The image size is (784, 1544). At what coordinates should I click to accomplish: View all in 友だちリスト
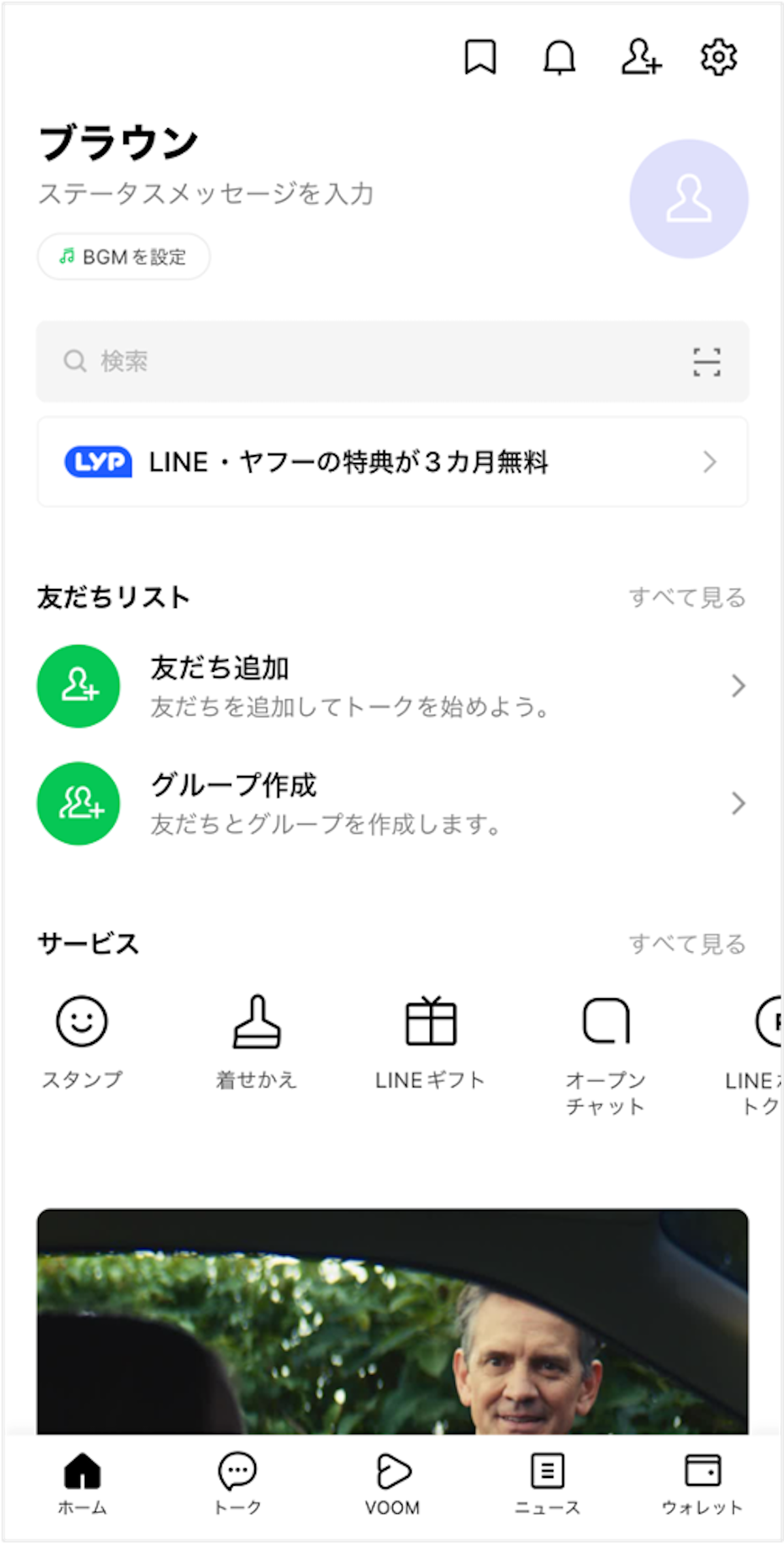pyautogui.click(x=687, y=597)
